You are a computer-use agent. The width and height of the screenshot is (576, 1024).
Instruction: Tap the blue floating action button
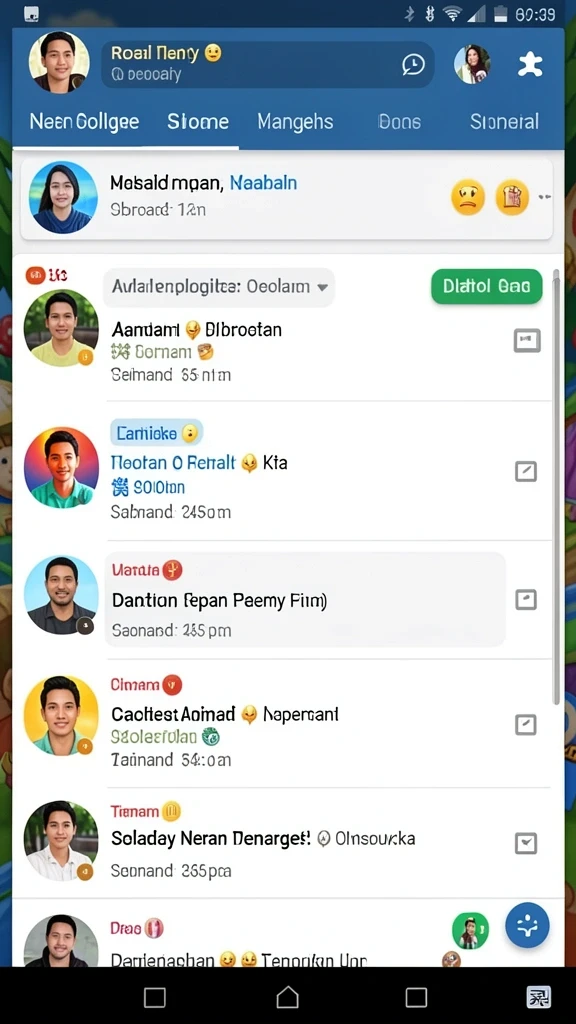click(527, 925)
